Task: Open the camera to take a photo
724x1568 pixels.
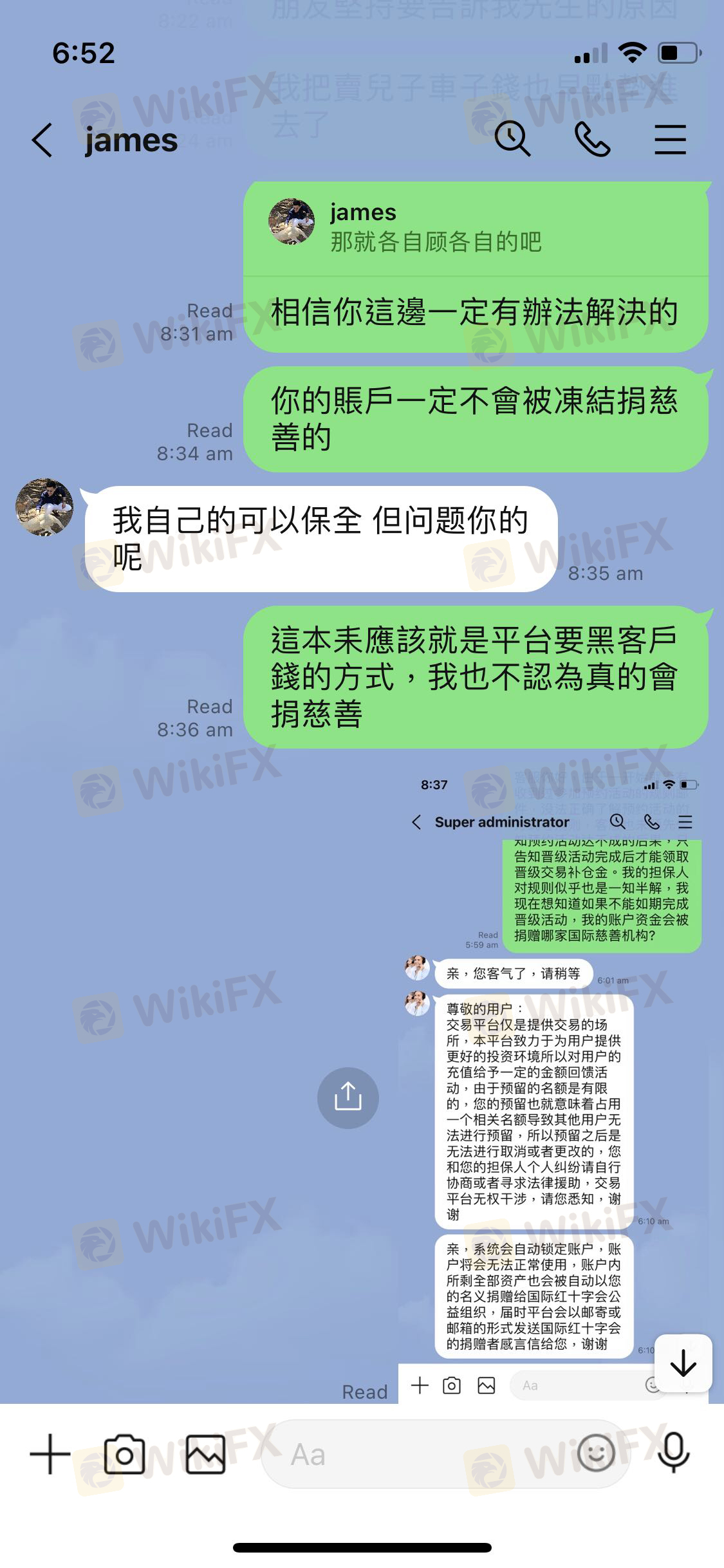Action: click(x=124, y=1454)
